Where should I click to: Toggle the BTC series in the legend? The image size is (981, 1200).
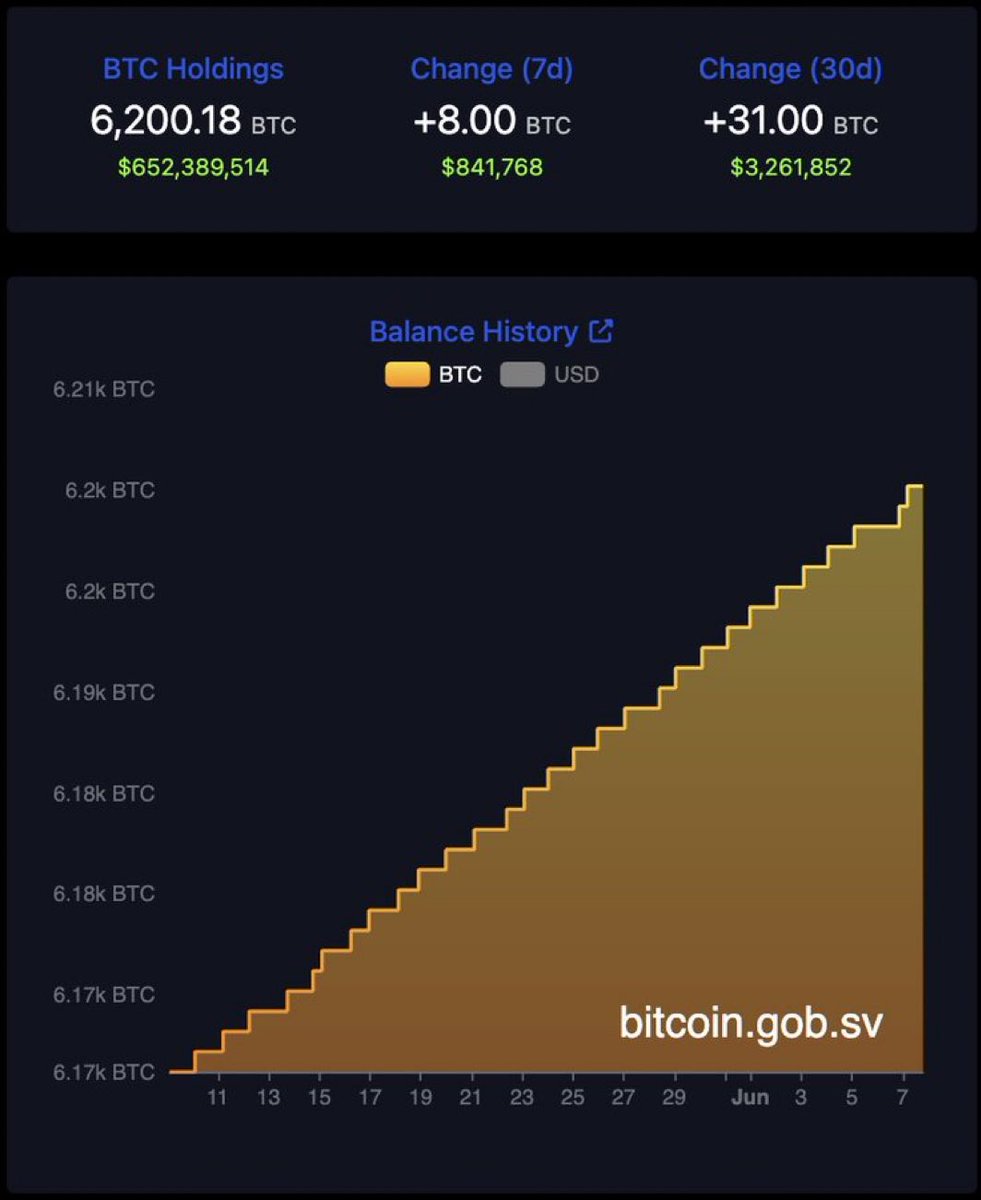(433, 375)
